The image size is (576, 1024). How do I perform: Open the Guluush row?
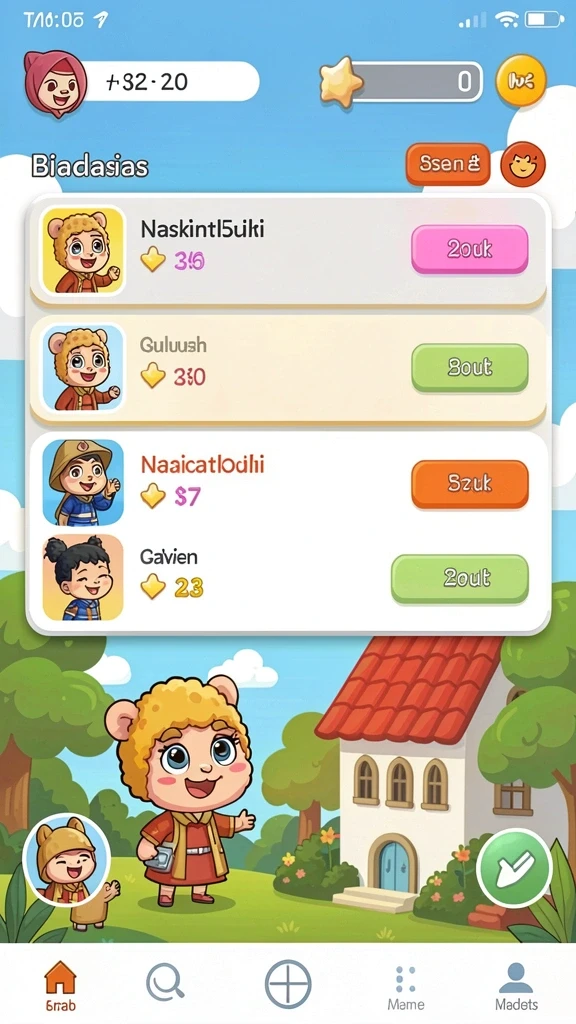[x=288, y=368]
